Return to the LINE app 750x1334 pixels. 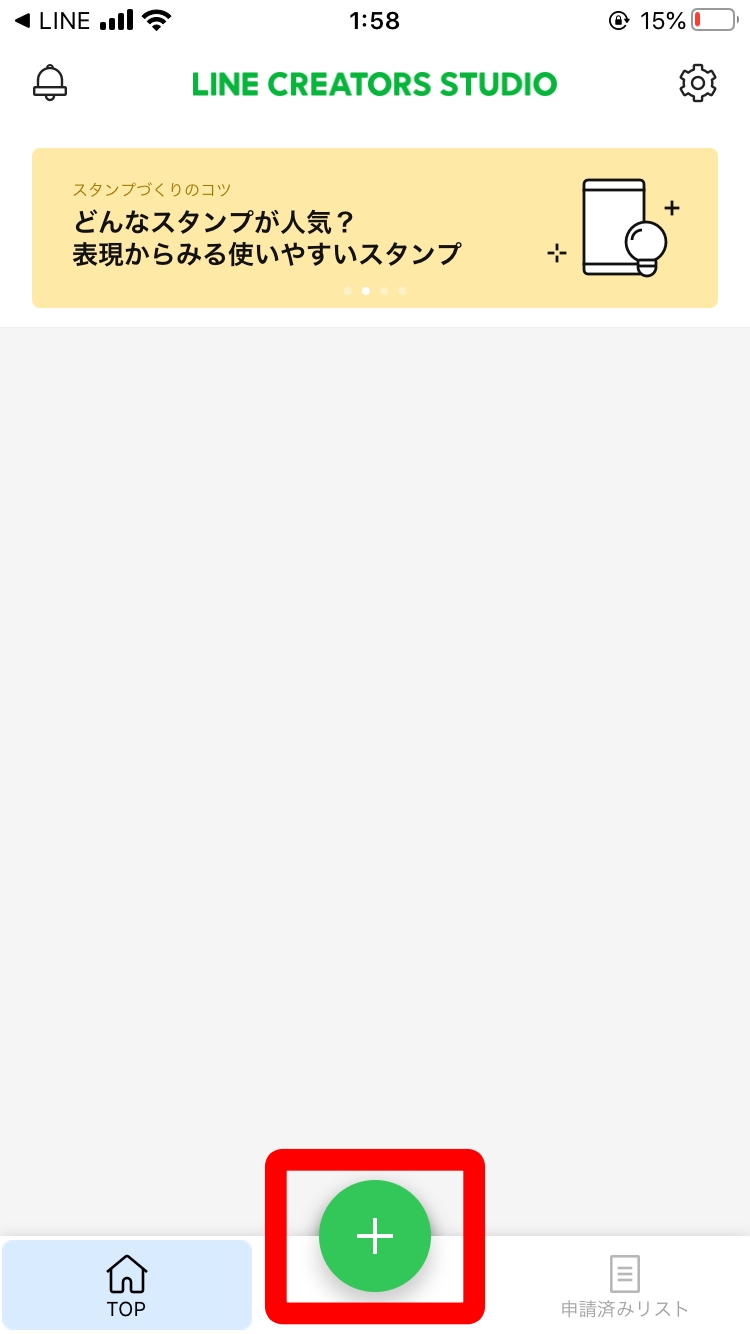coord(52,21)
